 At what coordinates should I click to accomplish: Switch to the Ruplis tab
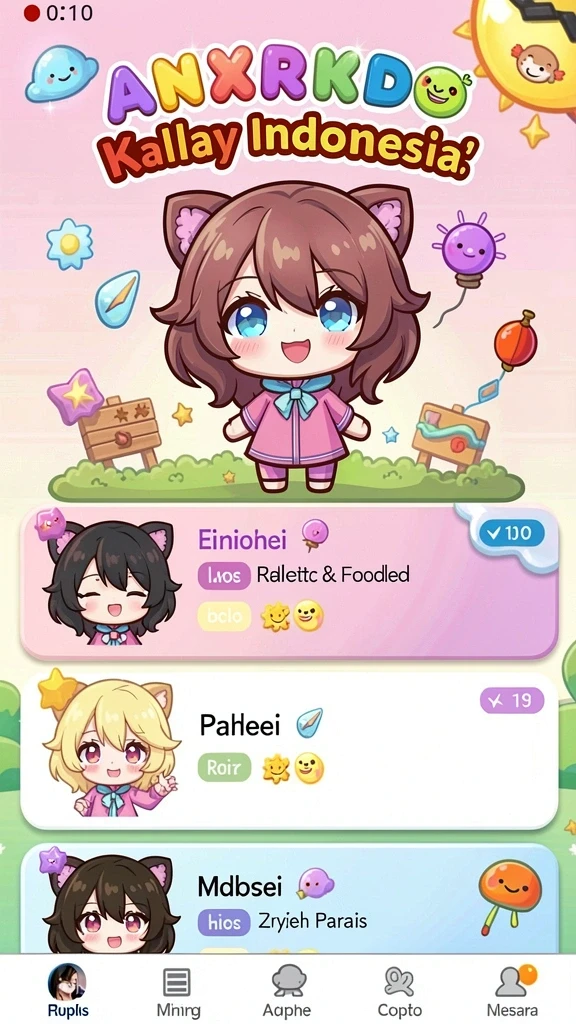click(67, 990)
